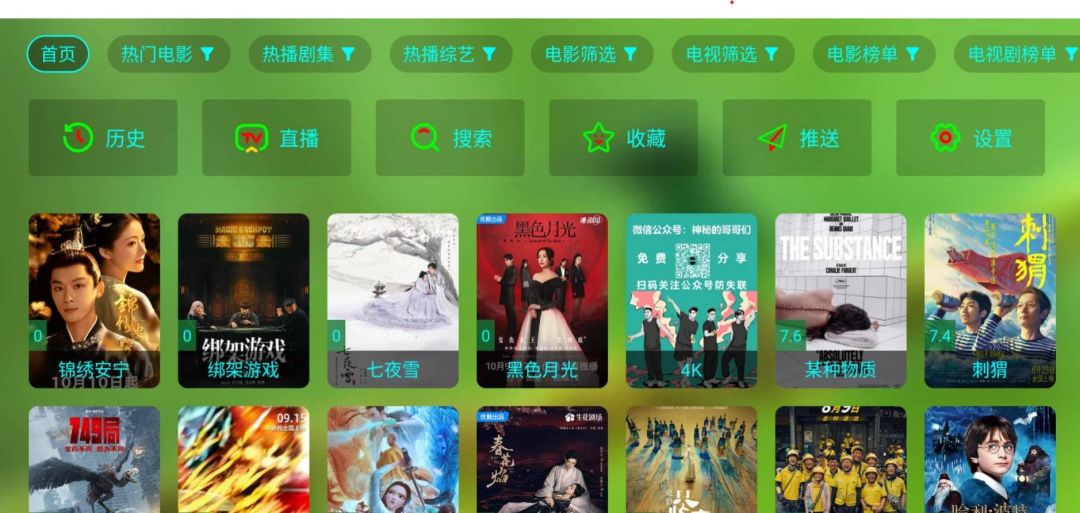The height and width of the screenshot is (513, 1080).
Task: Open the 某种物质 movie card
Action: (x=840, y=300)
